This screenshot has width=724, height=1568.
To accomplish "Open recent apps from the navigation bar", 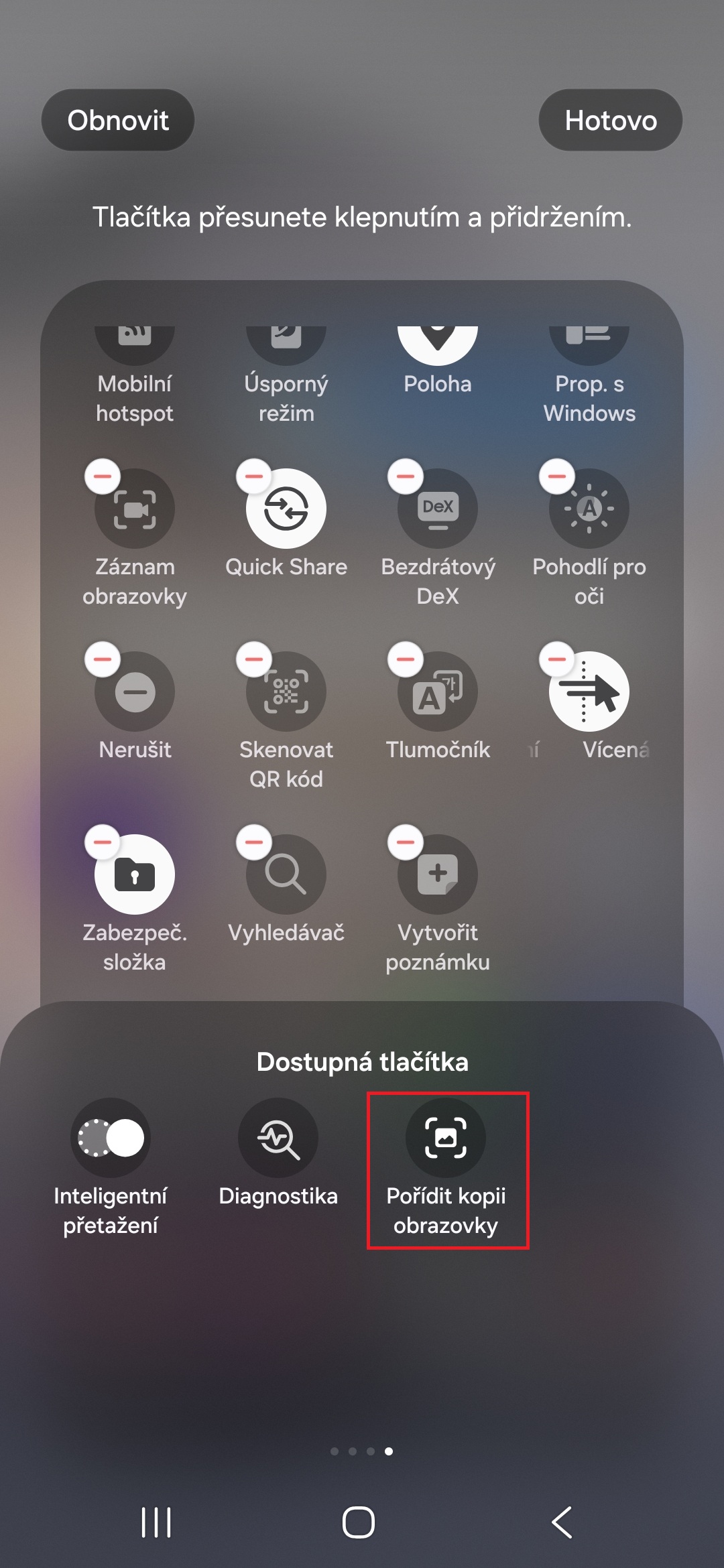I will (x=157, y=1522).
